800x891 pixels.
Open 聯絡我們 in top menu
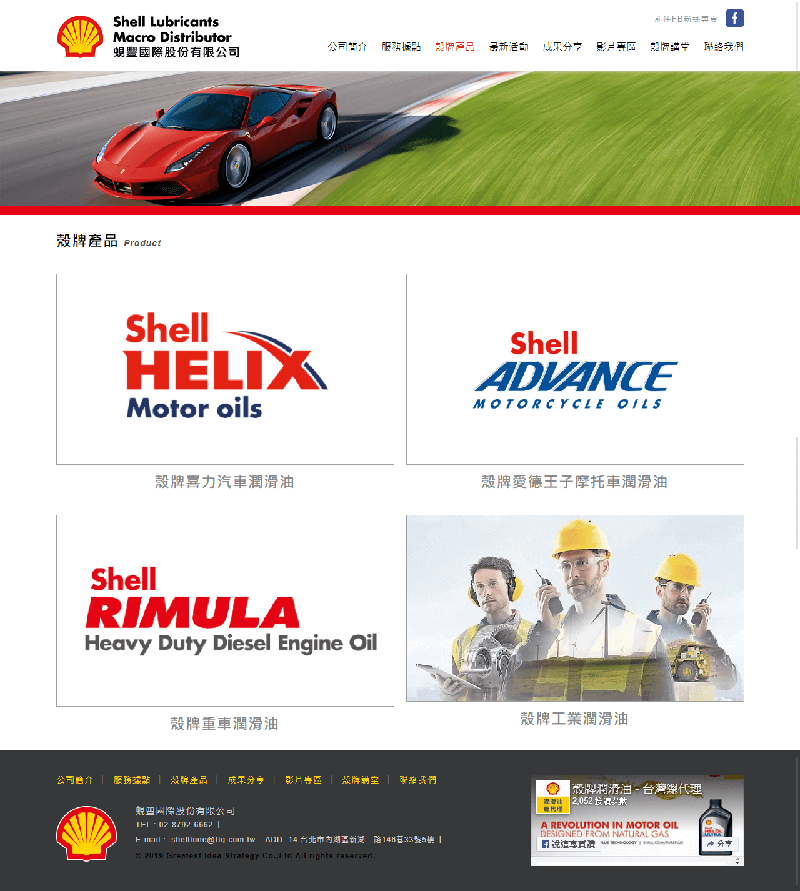click(724, 47)
